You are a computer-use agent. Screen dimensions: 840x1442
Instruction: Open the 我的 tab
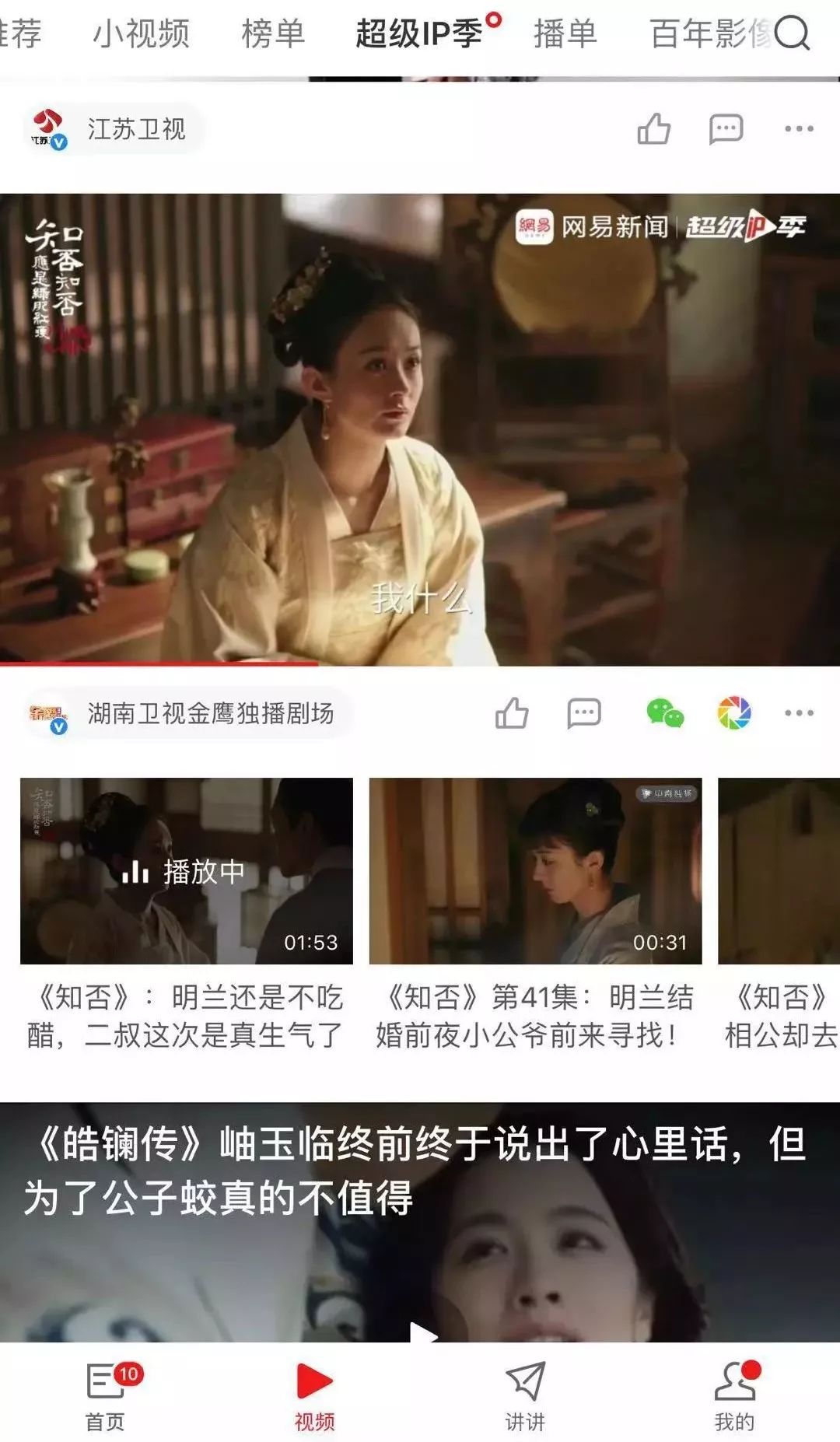(x=734, y=1395)
